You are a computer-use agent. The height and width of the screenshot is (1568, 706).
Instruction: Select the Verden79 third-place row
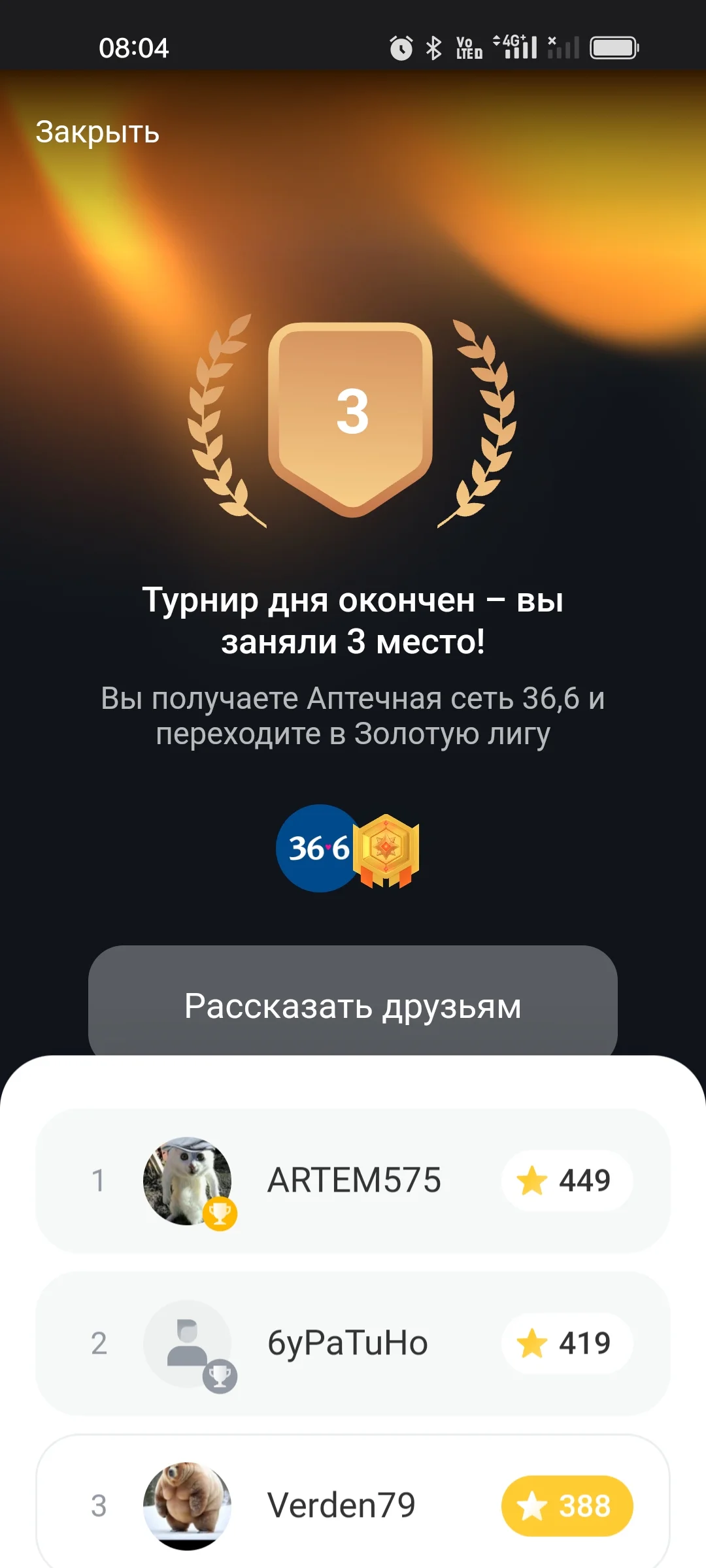(353, 1503)
